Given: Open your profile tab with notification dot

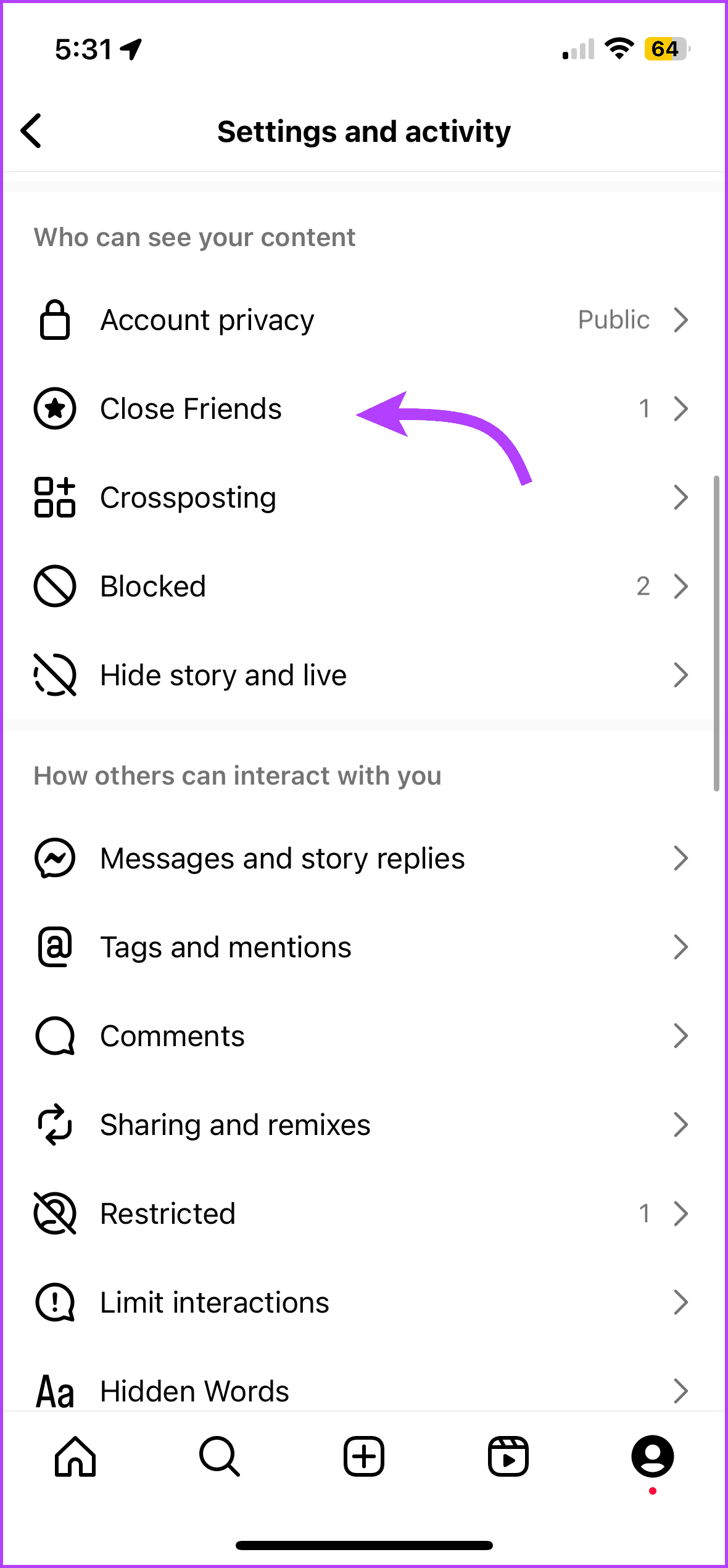Looking at the screenshot, I should (652, 1457).
